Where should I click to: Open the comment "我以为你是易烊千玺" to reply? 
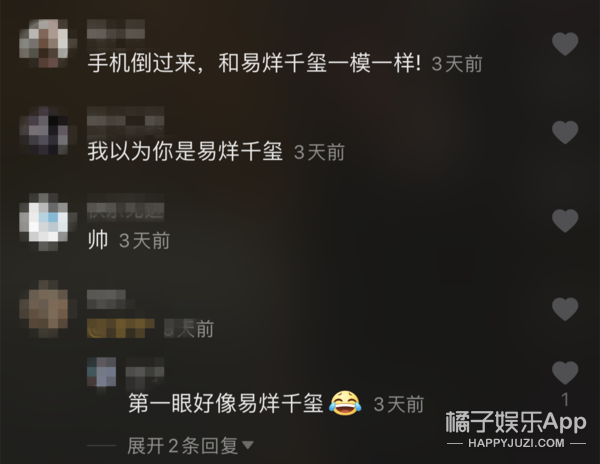(x=185, y=151)
